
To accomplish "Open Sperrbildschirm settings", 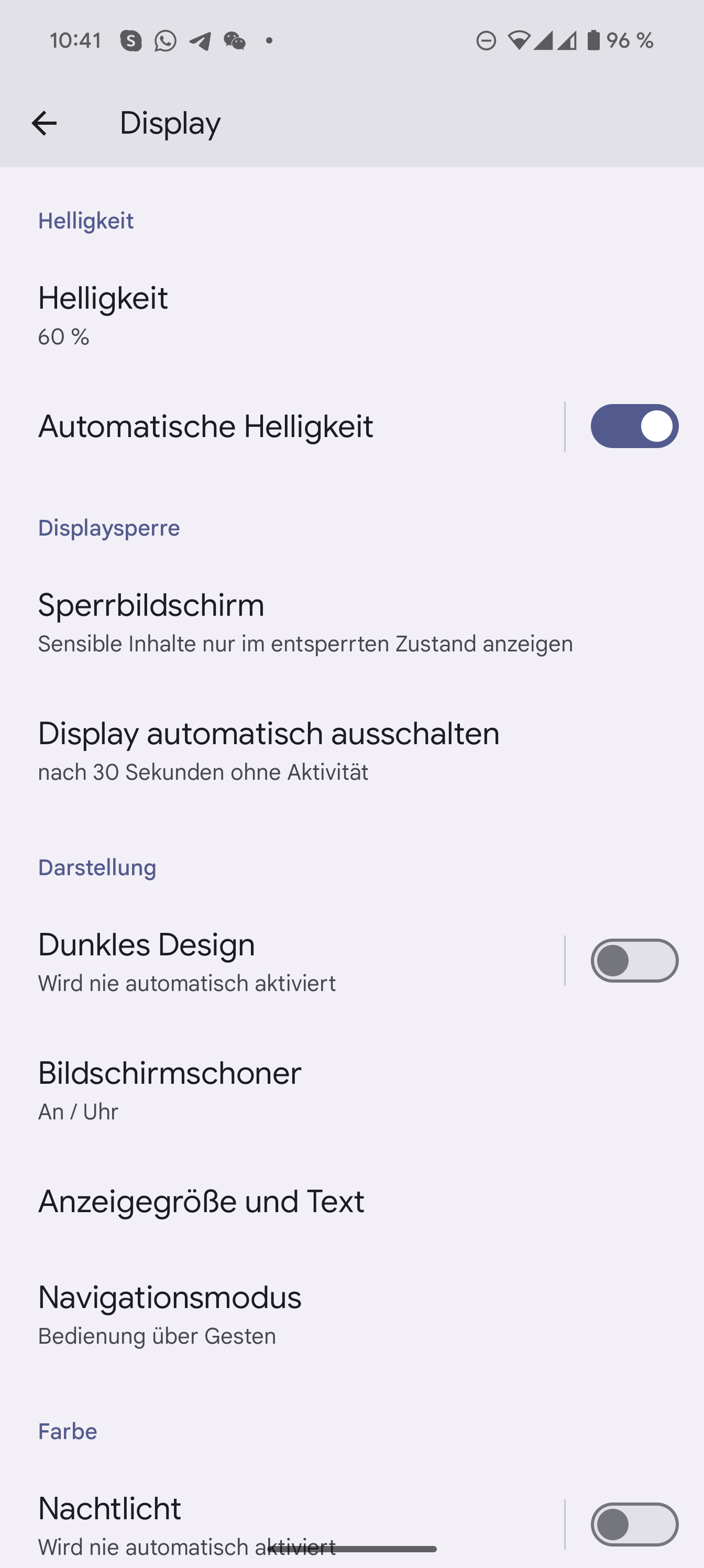I will point(351,622).
